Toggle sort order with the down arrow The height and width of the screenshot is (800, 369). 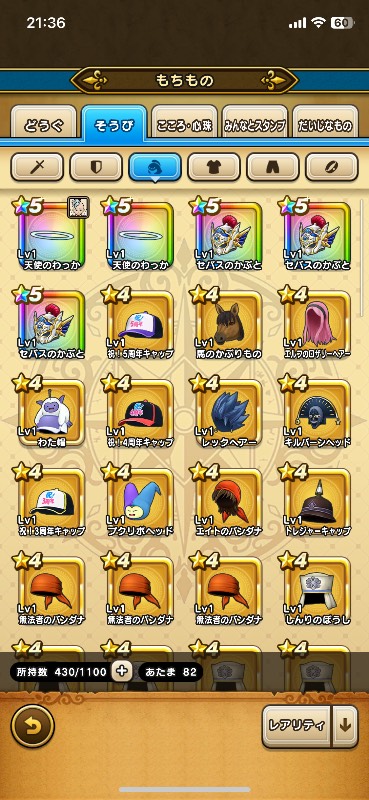click(346, 726)
